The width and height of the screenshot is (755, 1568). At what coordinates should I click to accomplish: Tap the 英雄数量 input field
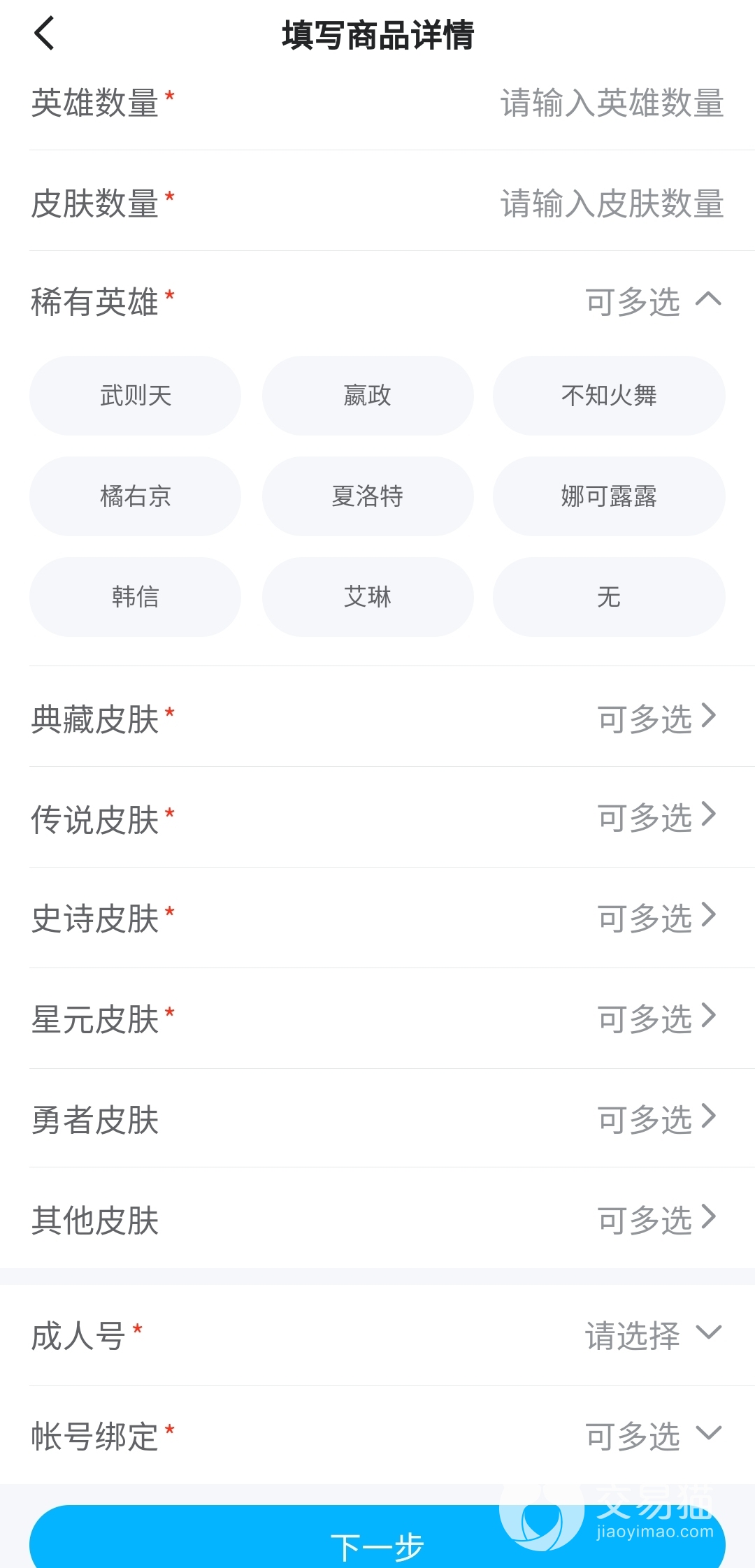coord(611,103)
